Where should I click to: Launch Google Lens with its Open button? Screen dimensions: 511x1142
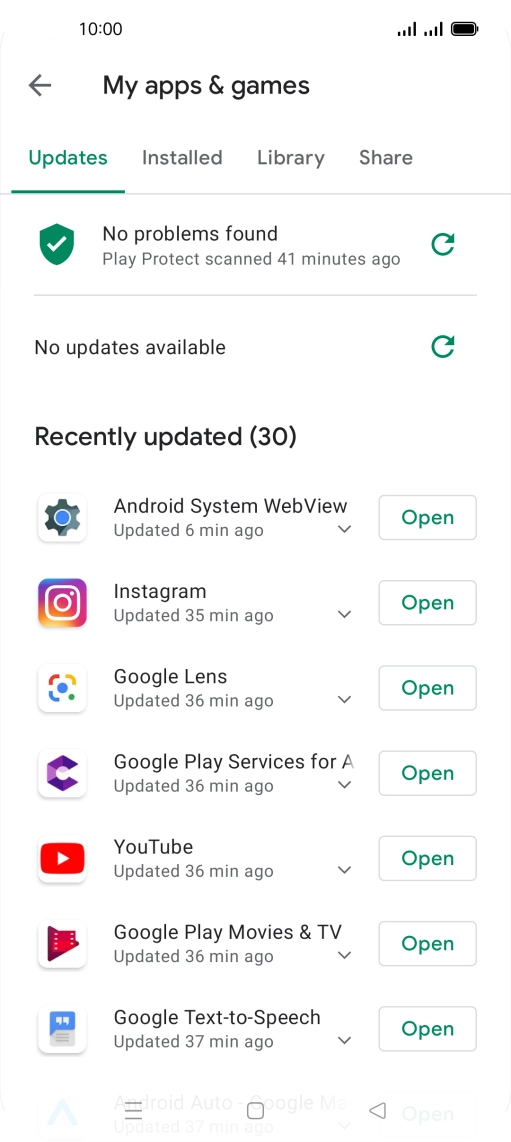coord(427,688)
